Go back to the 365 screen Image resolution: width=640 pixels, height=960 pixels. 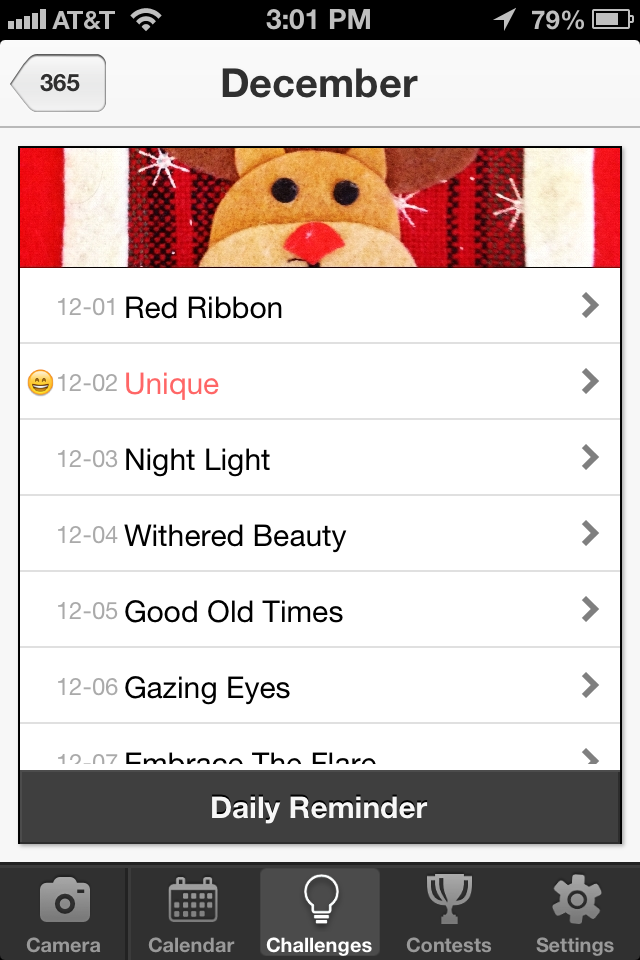[59, 83]
